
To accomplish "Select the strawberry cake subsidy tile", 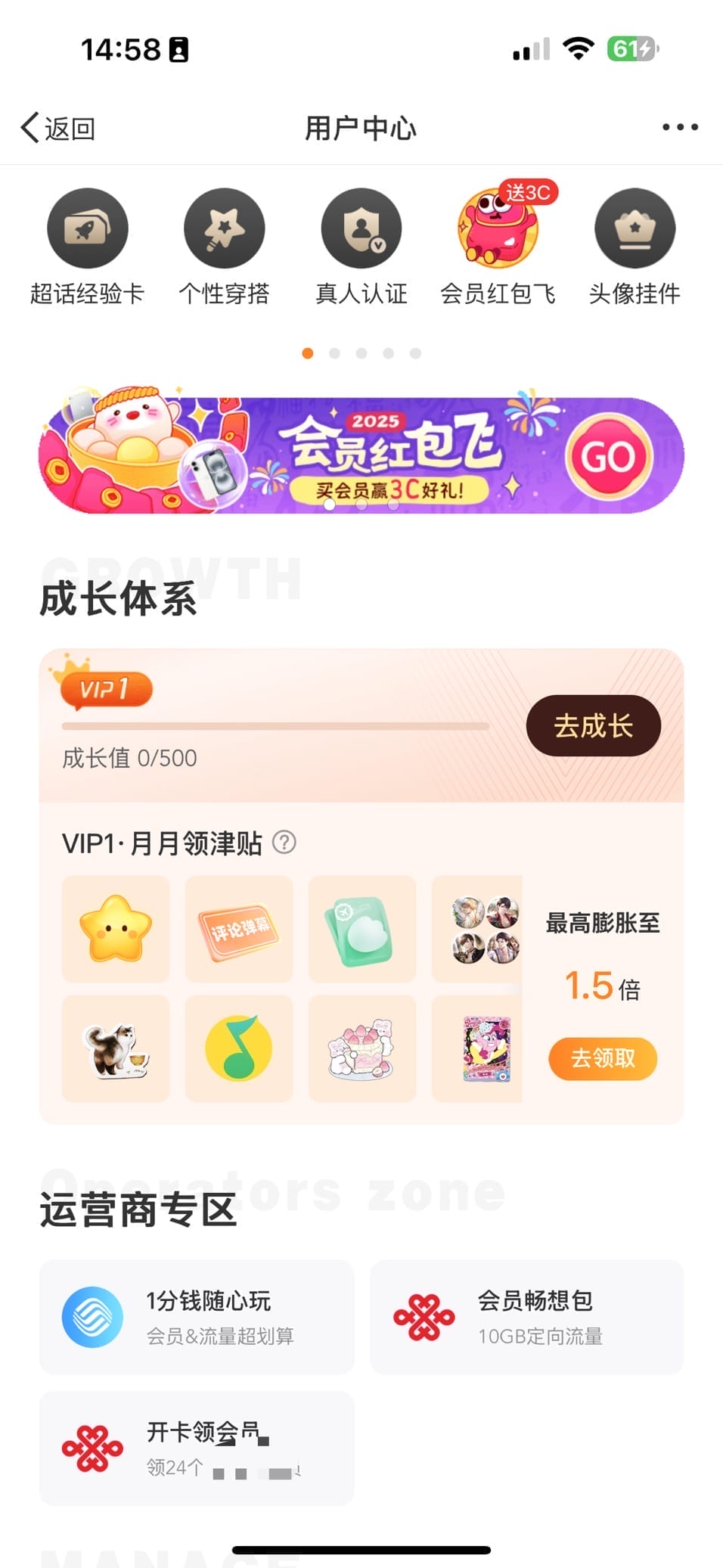I will click(361, 1048).
